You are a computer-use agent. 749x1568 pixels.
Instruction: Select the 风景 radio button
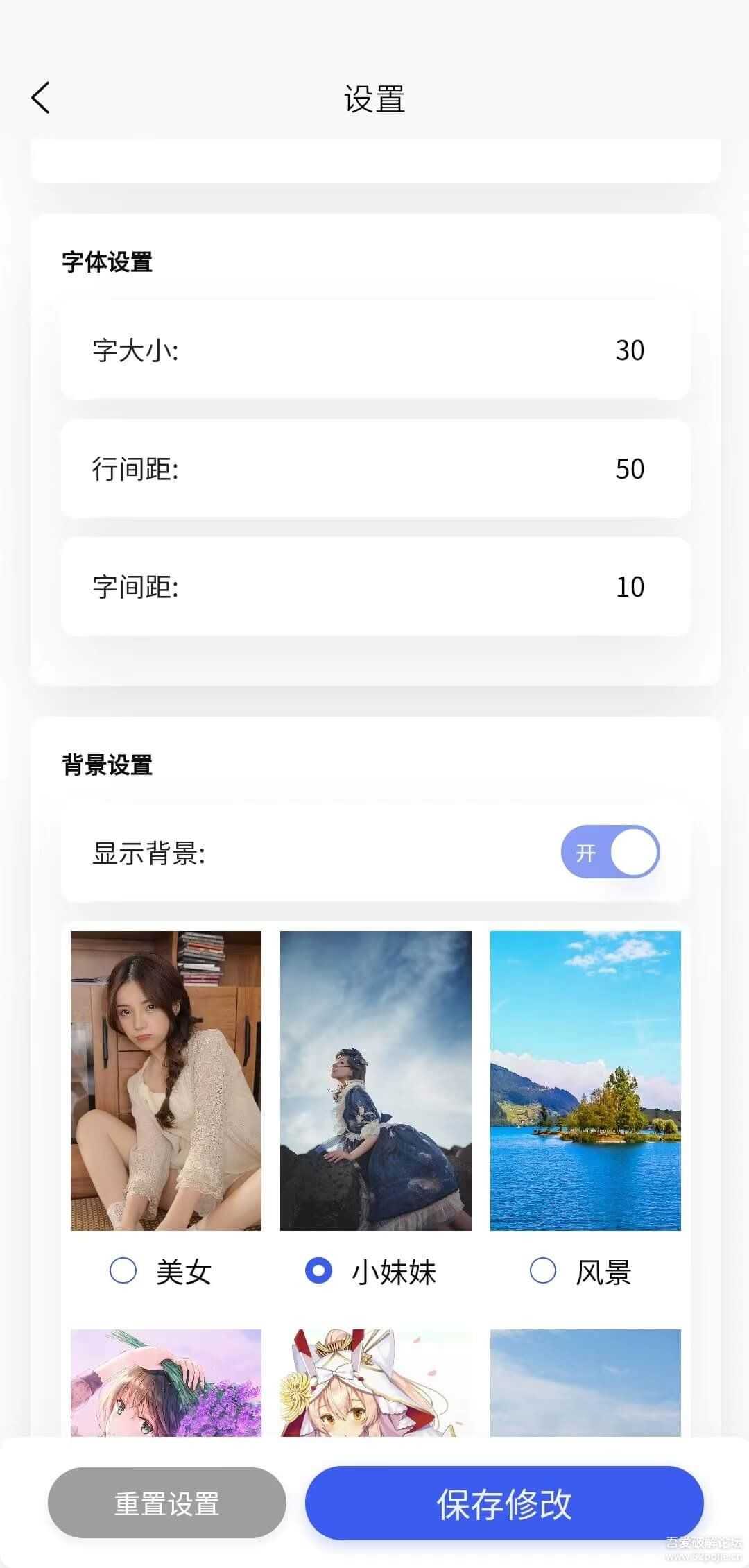tap(543, 1271)
